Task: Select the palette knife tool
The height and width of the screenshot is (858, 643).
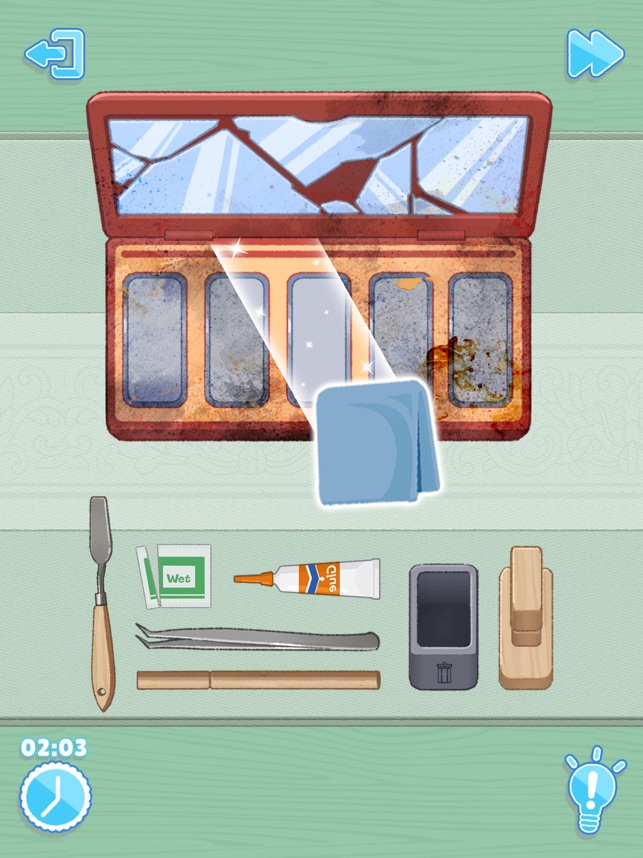Action: (101, 602)
